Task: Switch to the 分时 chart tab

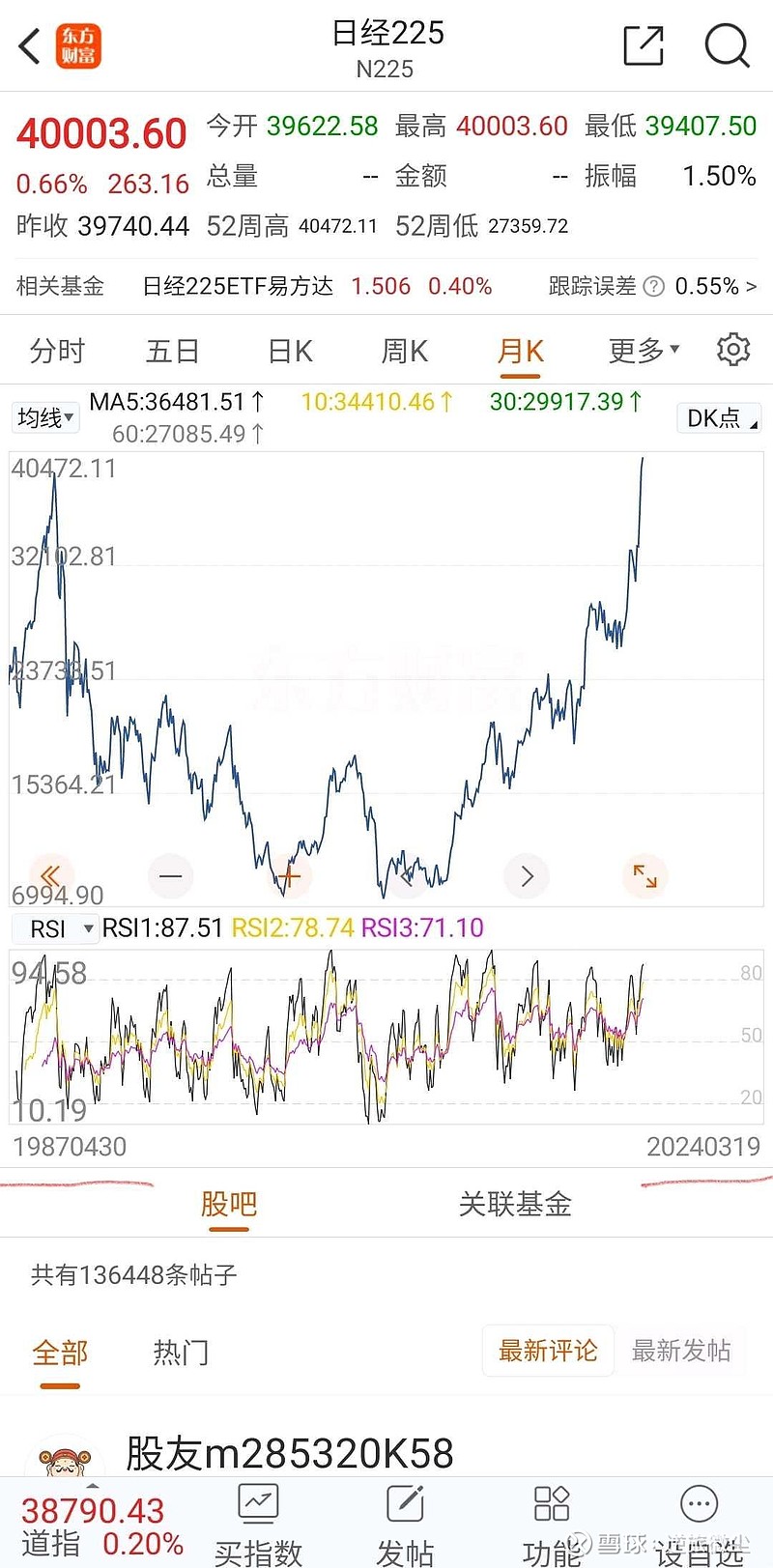Action: point(56,350)
